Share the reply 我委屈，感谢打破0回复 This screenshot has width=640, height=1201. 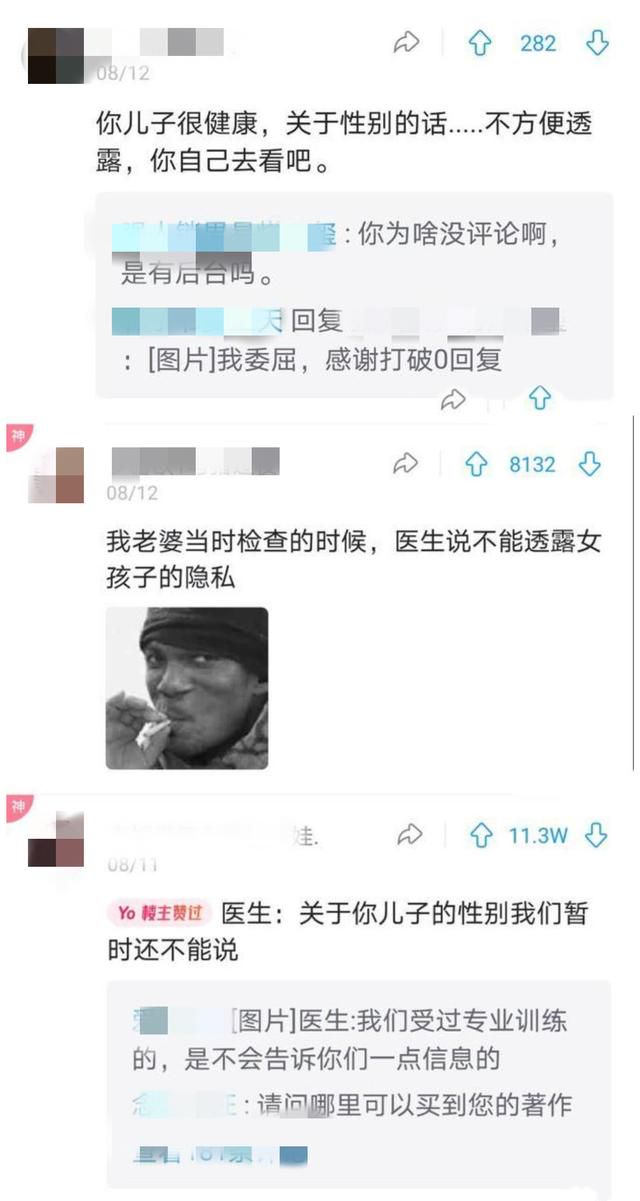(x=454, y=400)
